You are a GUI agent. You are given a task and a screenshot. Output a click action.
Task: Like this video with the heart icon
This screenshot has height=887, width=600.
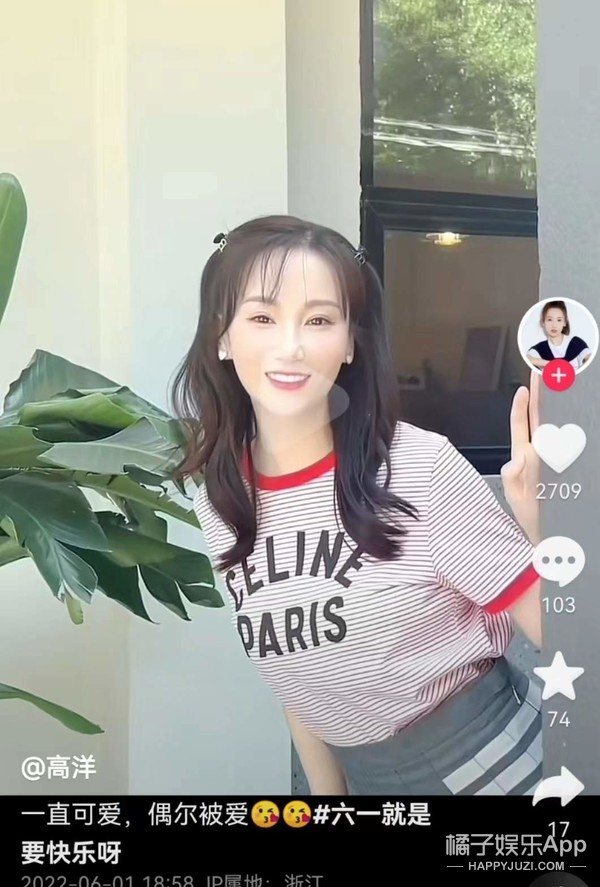point(558,447)
